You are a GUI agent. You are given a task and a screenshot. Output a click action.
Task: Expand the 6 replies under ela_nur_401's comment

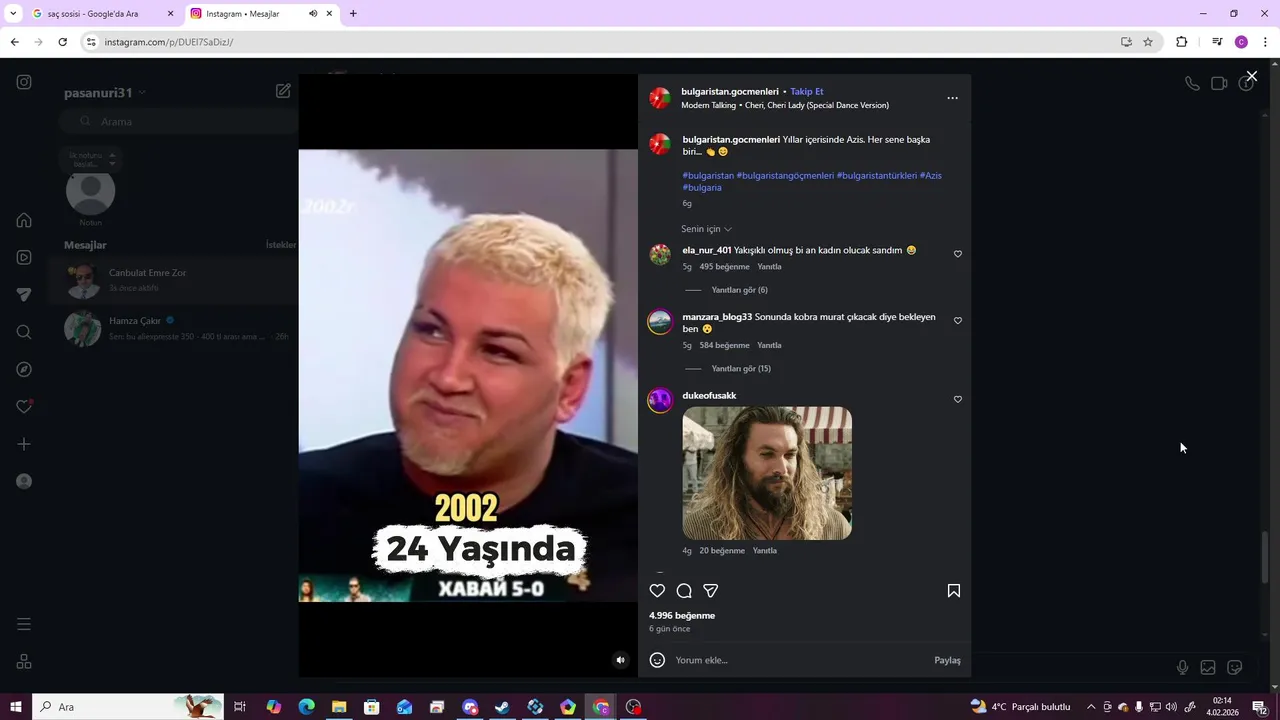click(739, 290)
